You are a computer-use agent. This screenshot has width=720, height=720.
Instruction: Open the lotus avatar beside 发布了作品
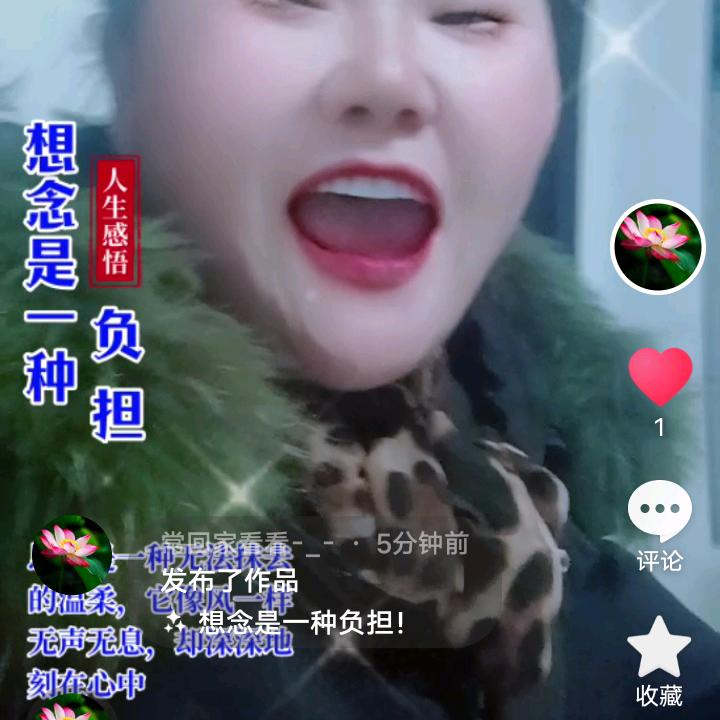pyautogui.click(x=73, y=553)
